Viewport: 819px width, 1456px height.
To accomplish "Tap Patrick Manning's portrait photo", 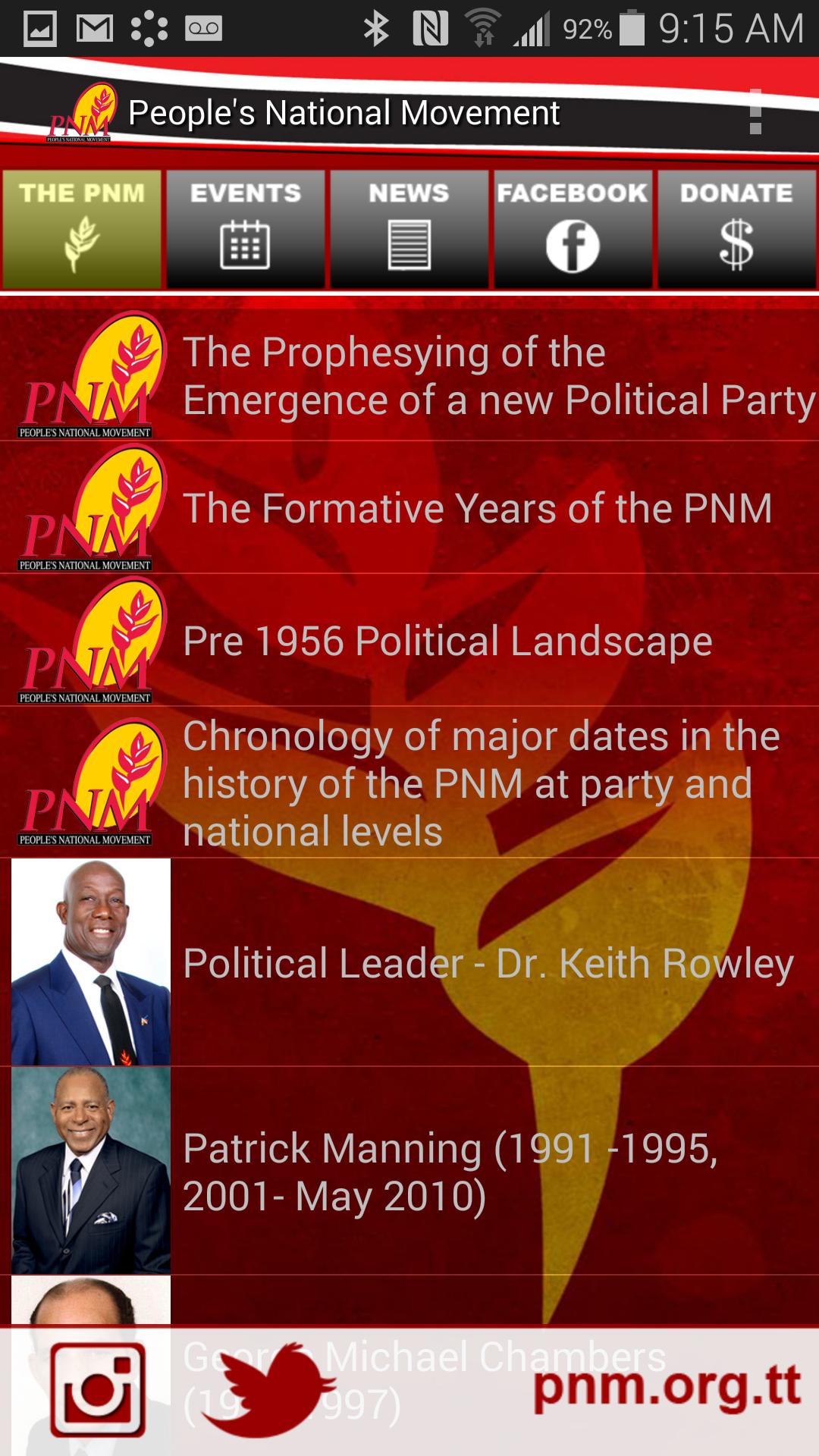I will pyautogui.click(x=91, y=1168).
